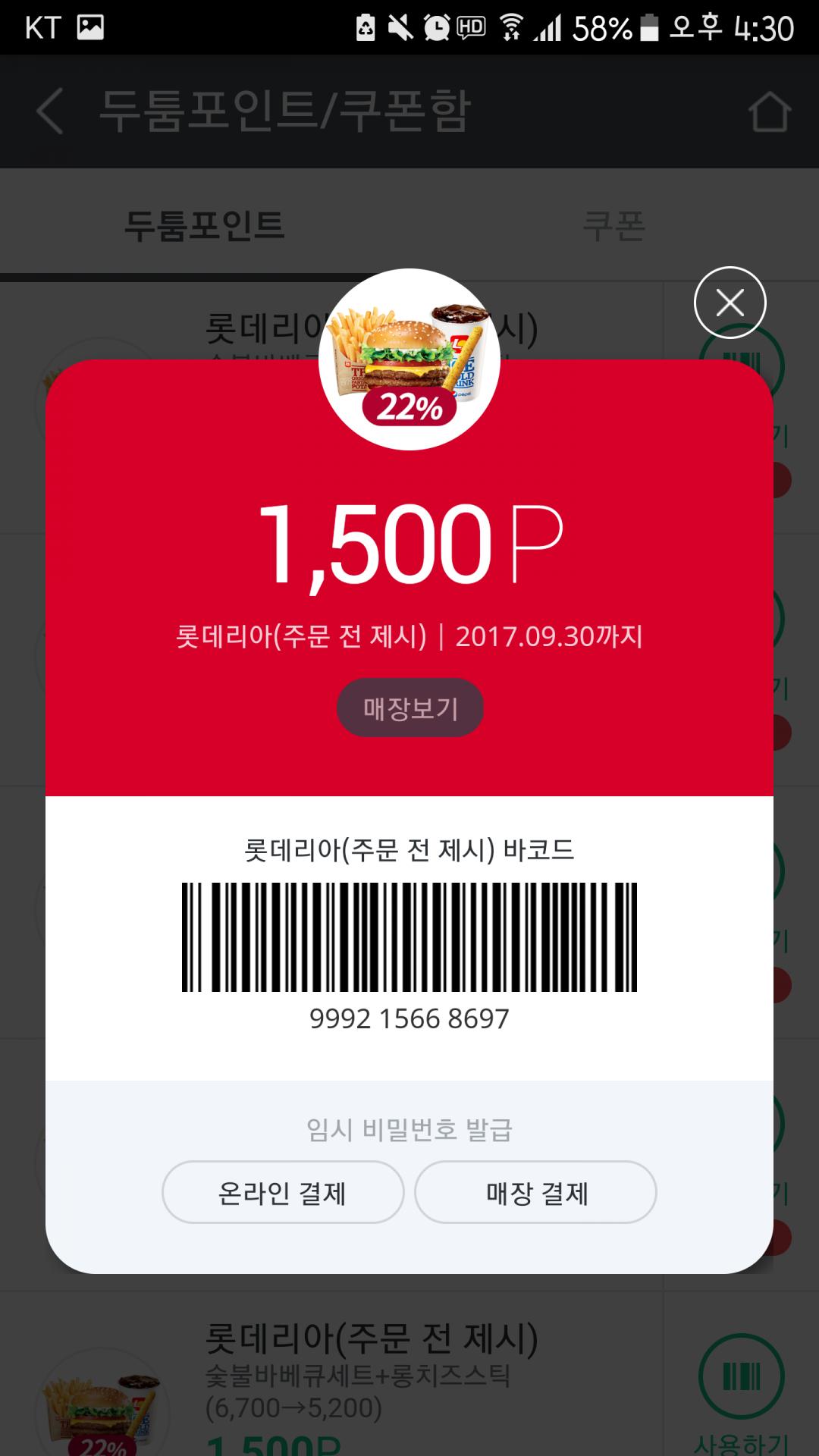Close the coupon popup
Viewport: 819px width, 1456px height.
(730, 303)
